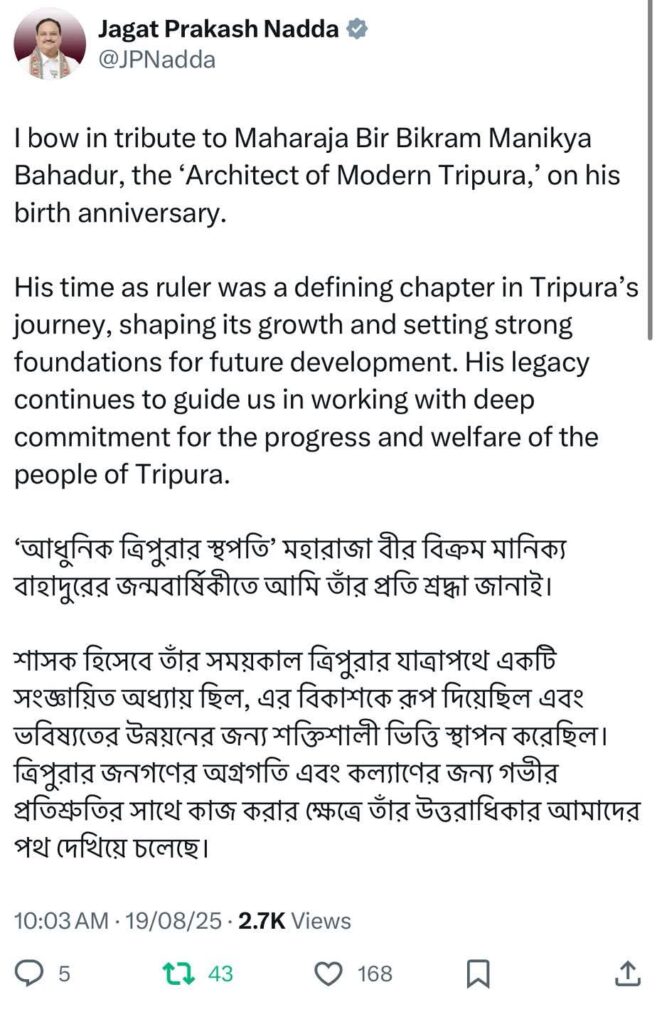Image resolution: width=657 pixels, height=1024 pixels.
Task: Open the @JPNadda profile handle
Action: coord(156,60)
